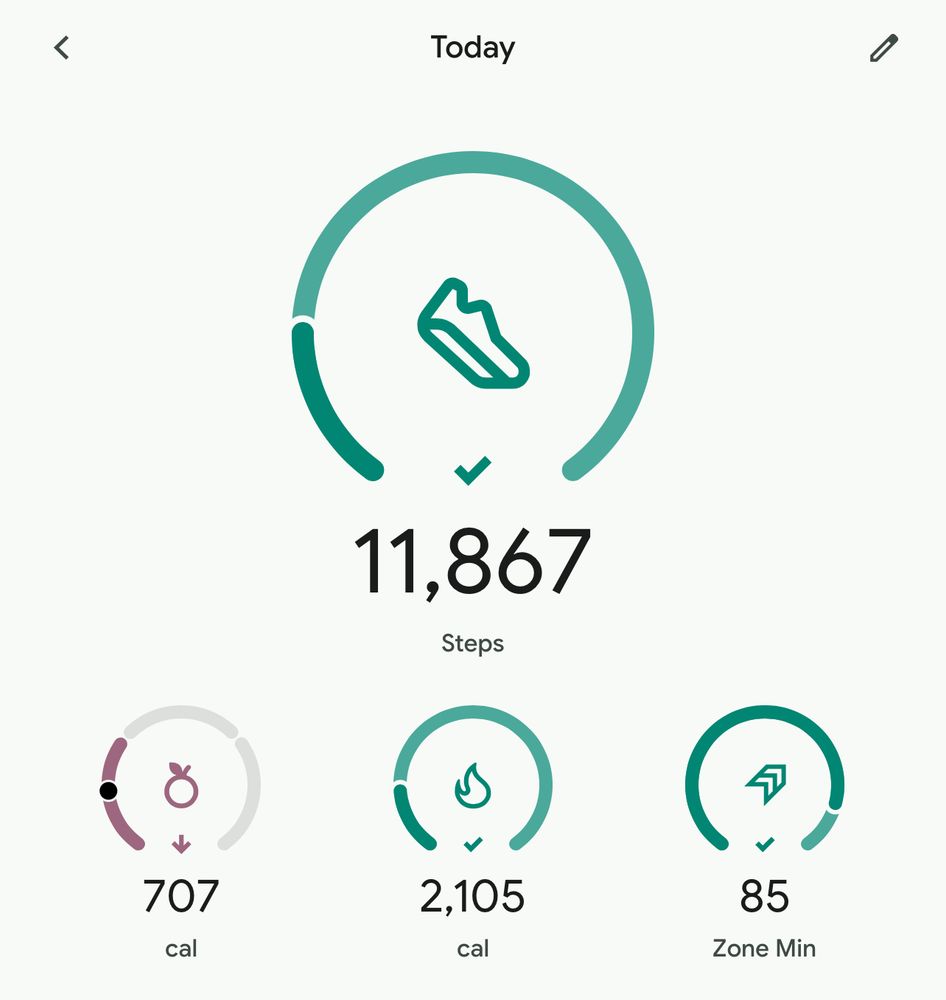Open the 85 Zone Min ring
The image size is (946, 1000).
pos(765,787)
